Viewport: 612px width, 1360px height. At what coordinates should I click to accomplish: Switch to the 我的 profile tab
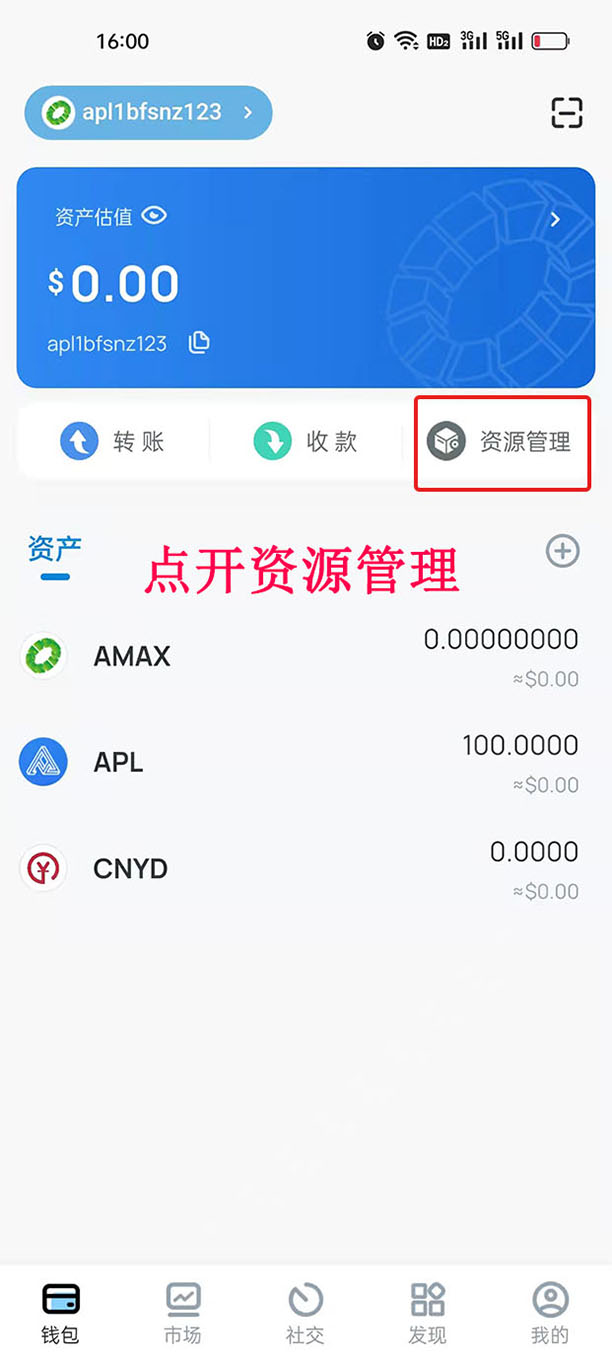tap(550, 1313)
